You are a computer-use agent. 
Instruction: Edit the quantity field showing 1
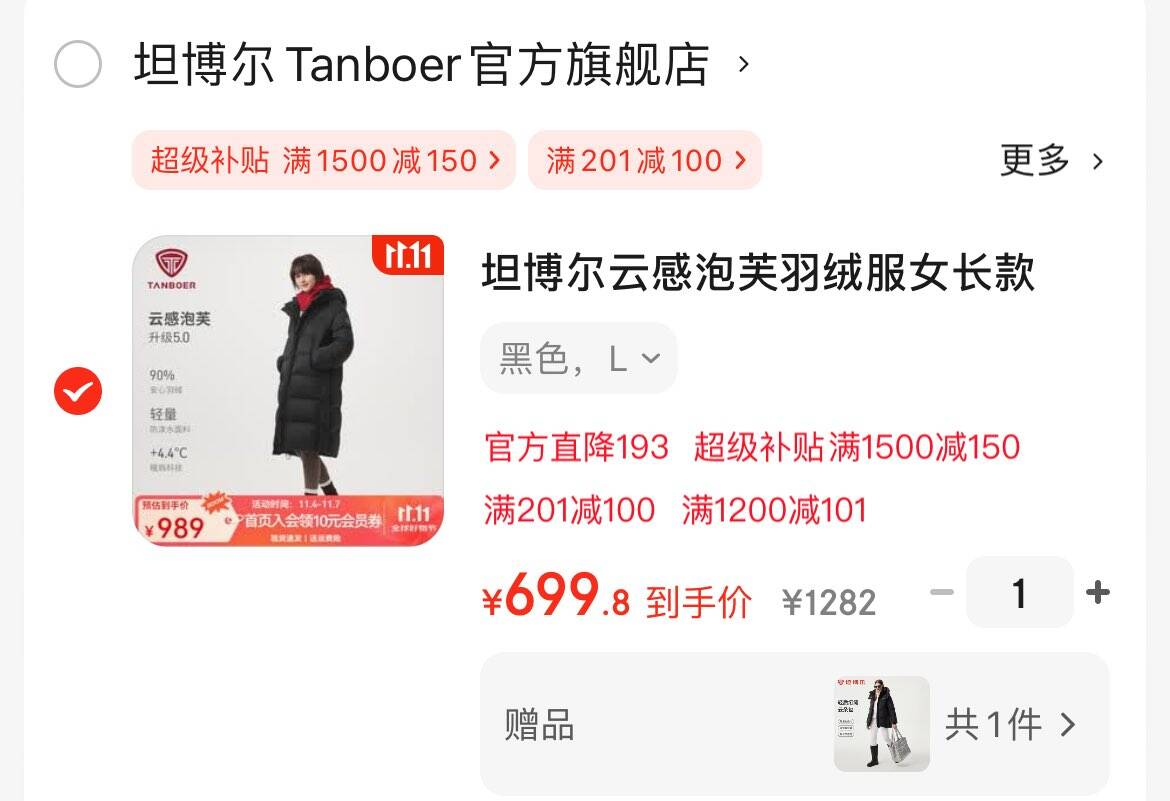(1019, 593)
